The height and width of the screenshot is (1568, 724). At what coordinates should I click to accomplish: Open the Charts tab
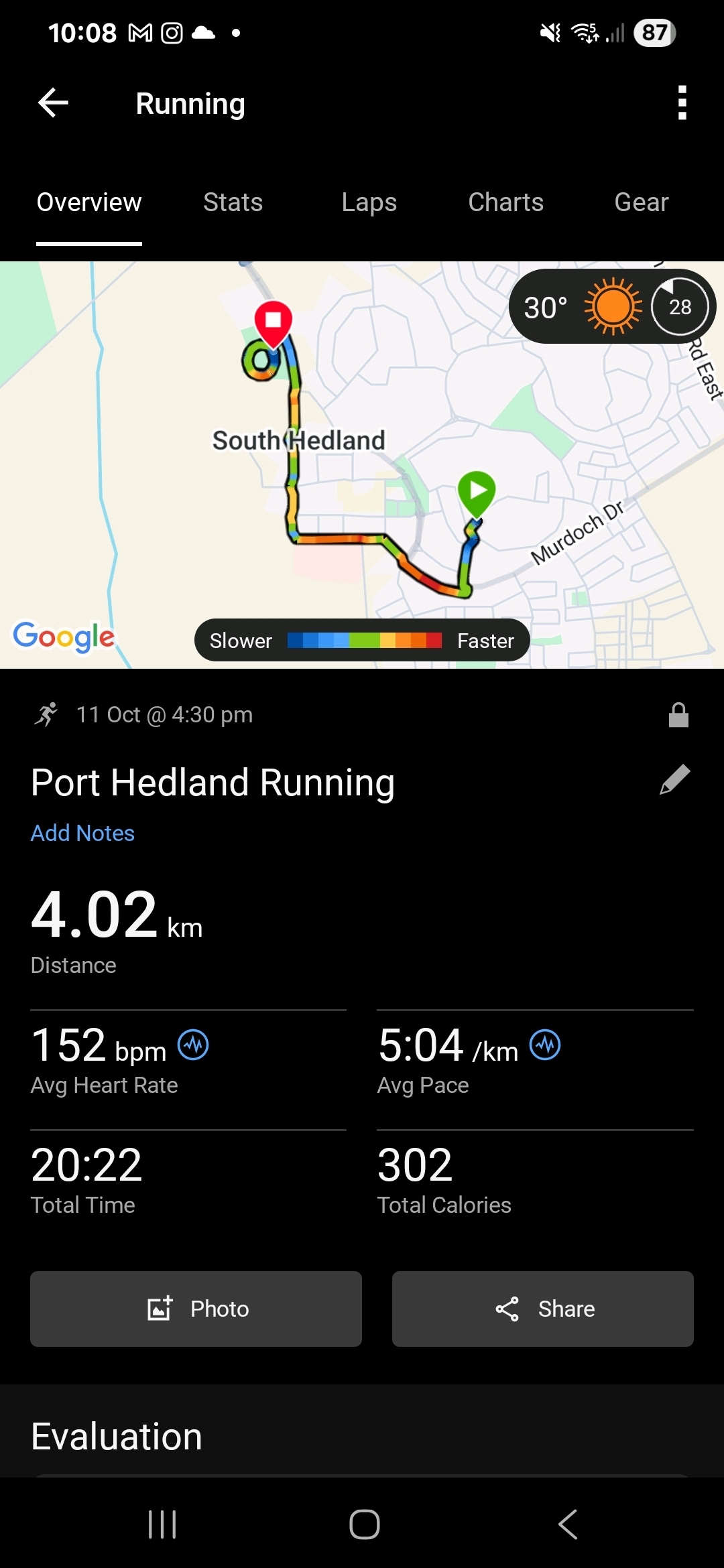click(x=505, y=202)
